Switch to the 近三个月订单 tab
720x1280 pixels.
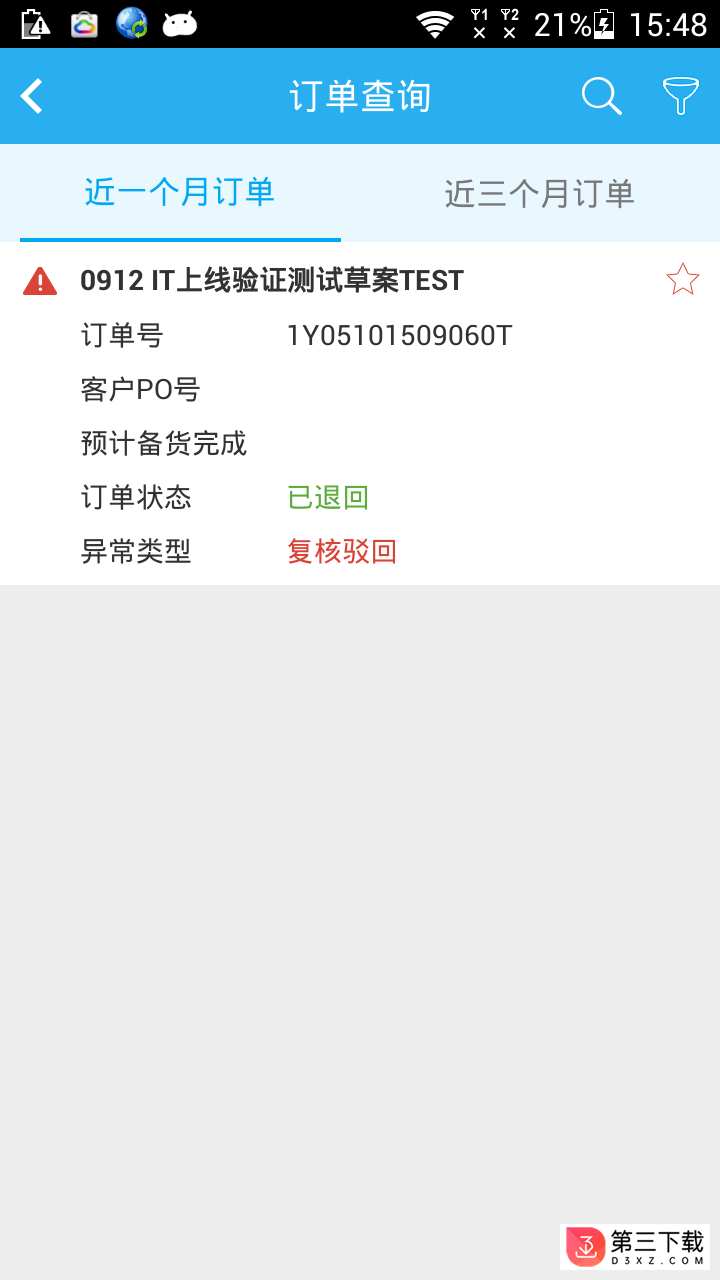point(540,193)
